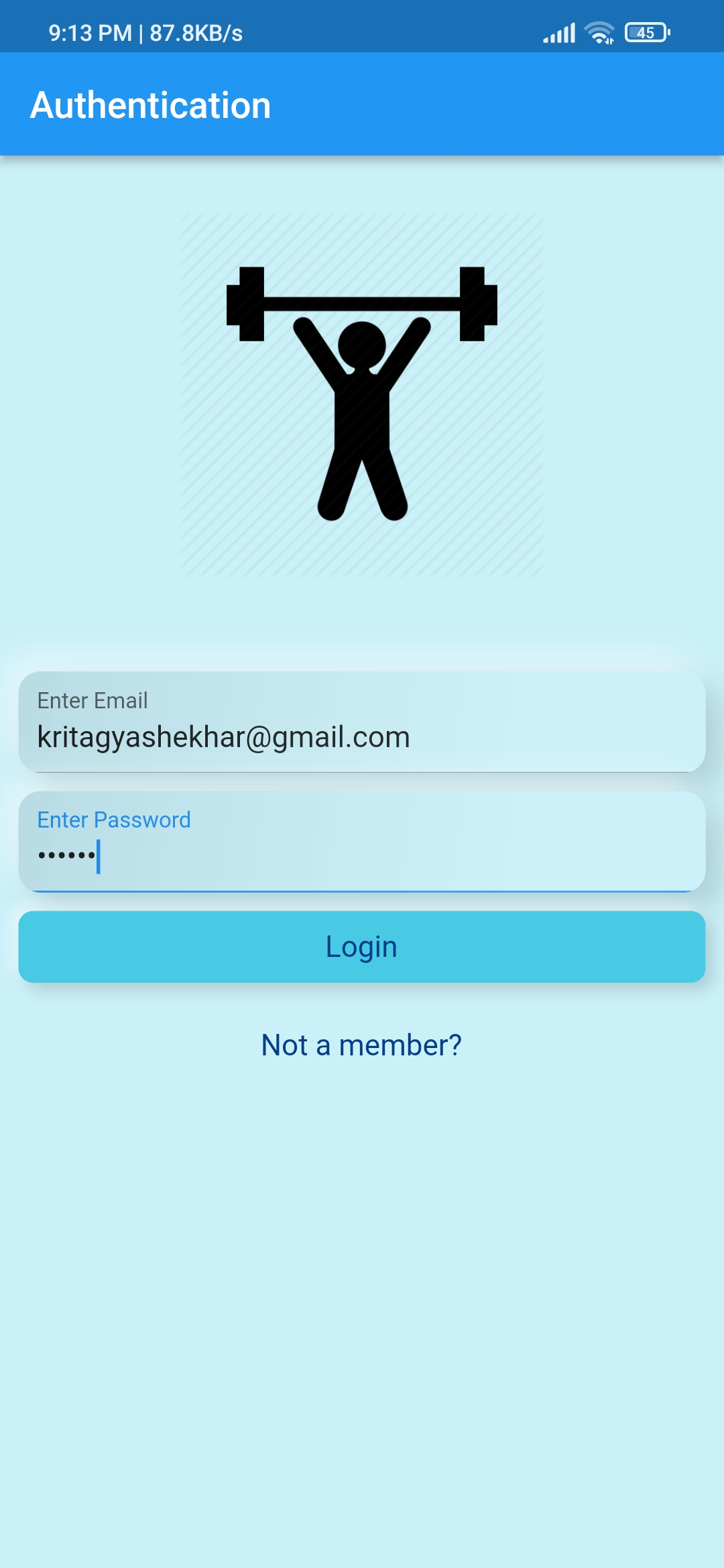Open the 'Not a member?' signup link
724x1568 pixels.
tap(362, 1043)
